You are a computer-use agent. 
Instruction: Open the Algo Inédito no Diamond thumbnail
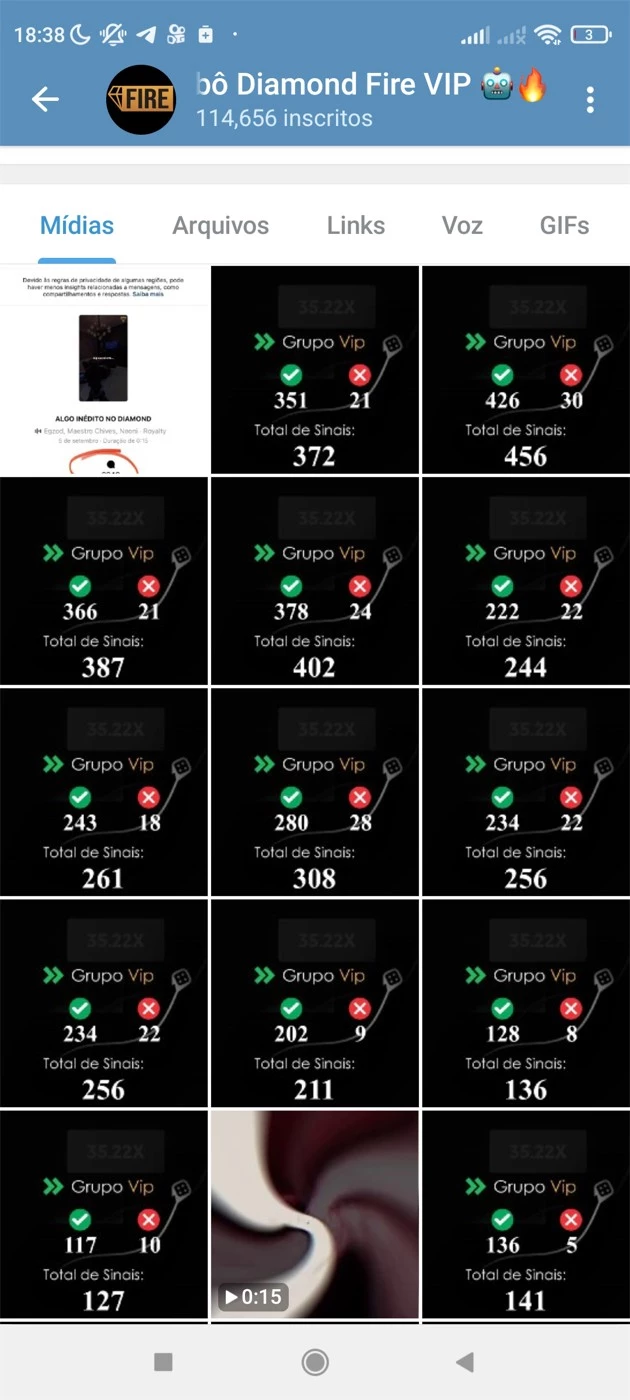104,370
